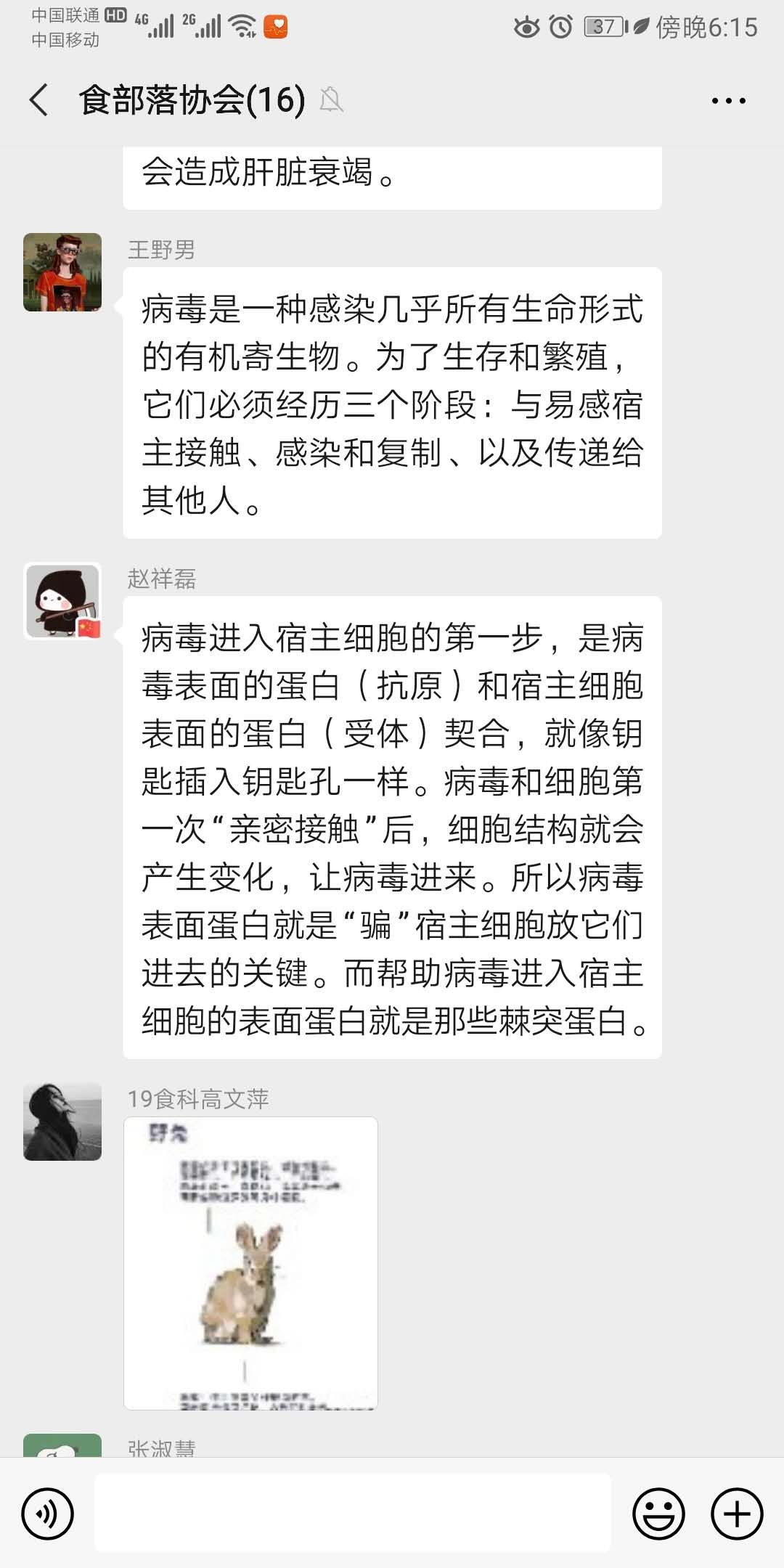784x1568 pixels.
Task: Go back from the group chat
Action: pos(39,100)
